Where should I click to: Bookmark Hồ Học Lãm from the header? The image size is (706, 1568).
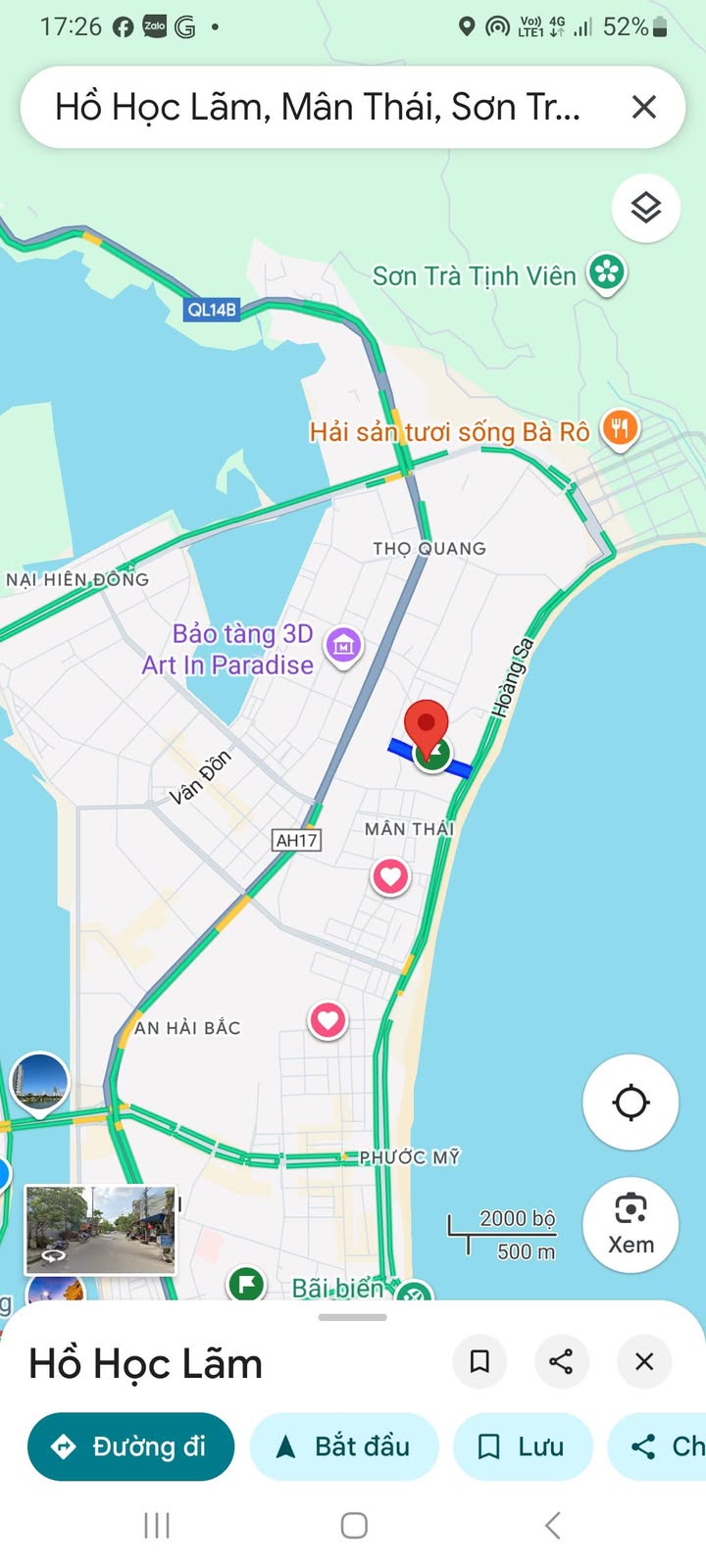(x=479, y=1361)
